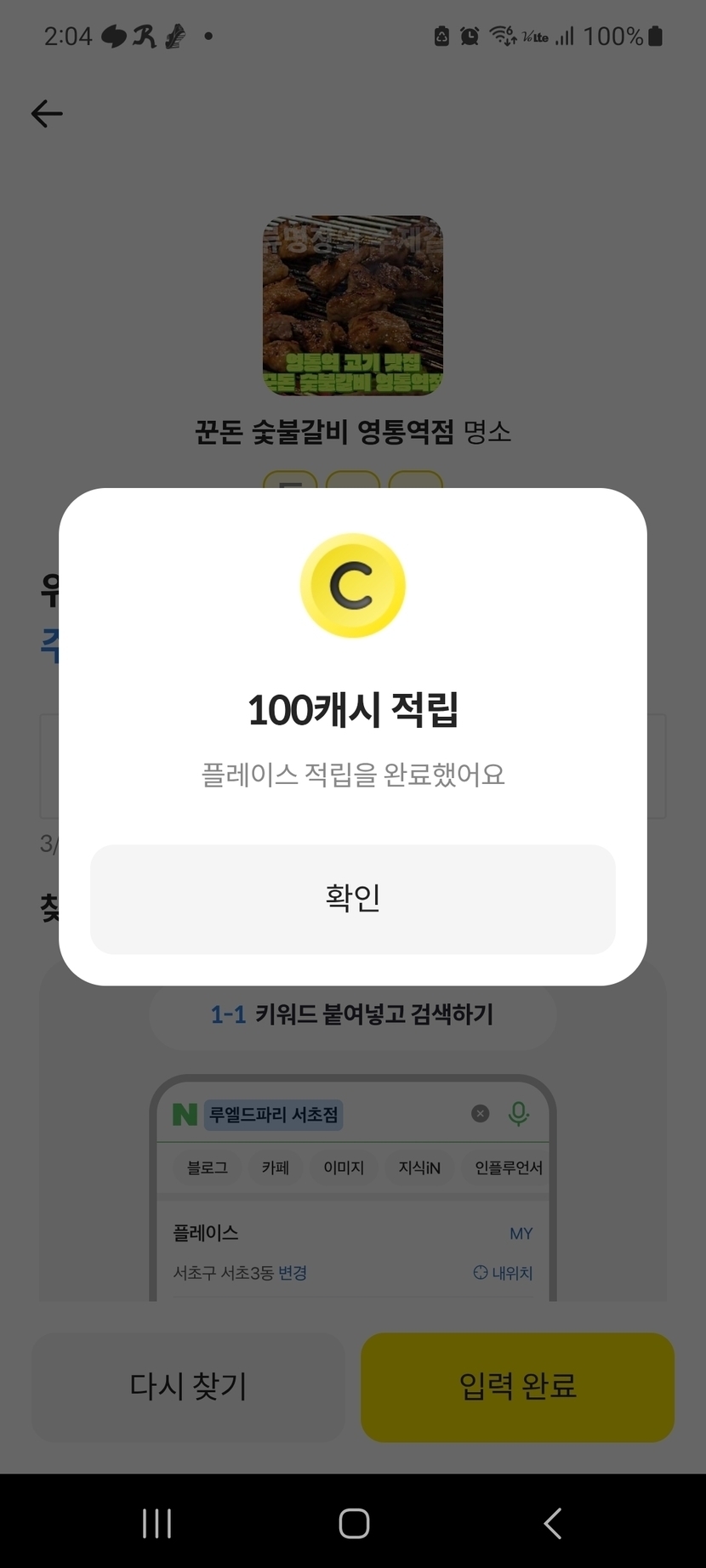The width and height of the screenshot is (706, 1568).
Task: Confirm the 100 cash reward with 확인
Action: click(x=353, y=899)
